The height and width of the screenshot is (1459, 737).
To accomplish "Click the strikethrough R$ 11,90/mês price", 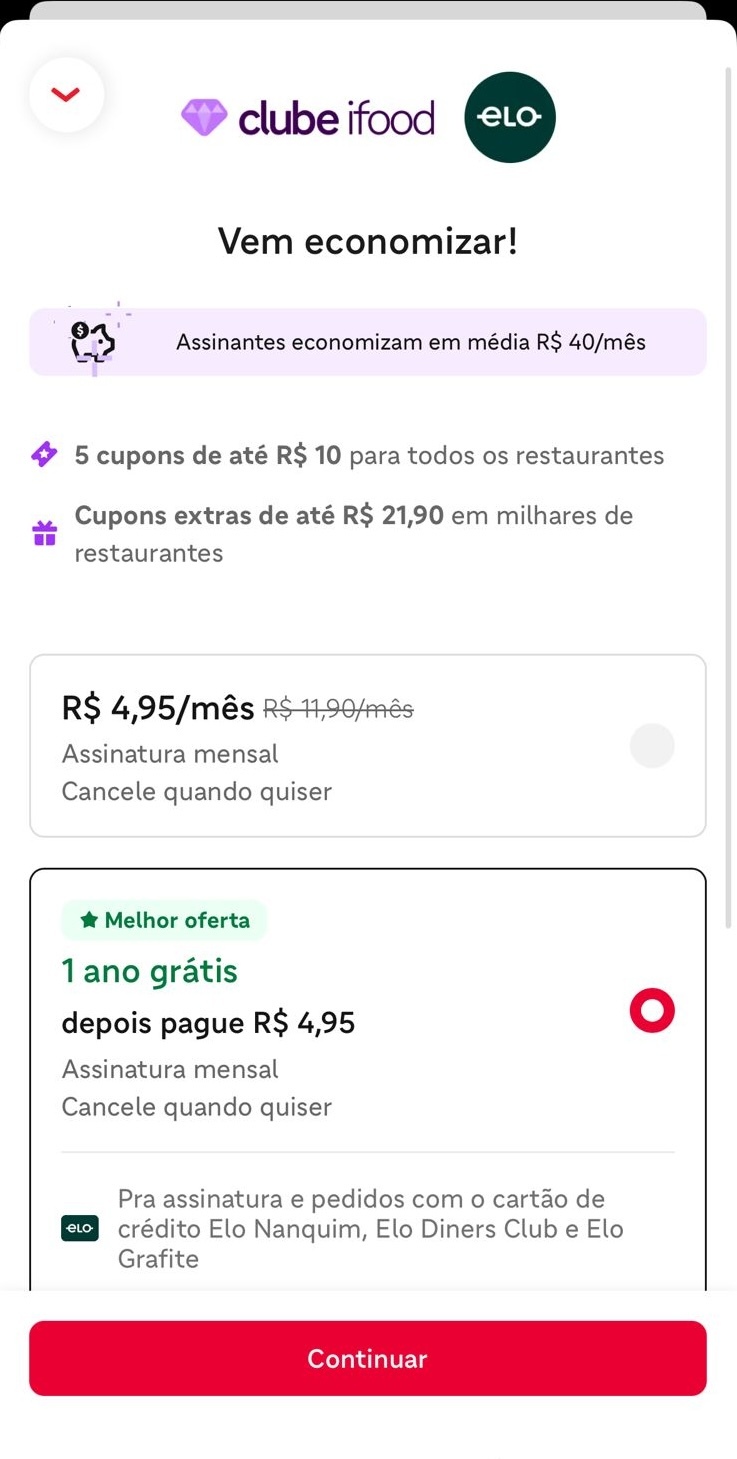I will coord(340,707).
